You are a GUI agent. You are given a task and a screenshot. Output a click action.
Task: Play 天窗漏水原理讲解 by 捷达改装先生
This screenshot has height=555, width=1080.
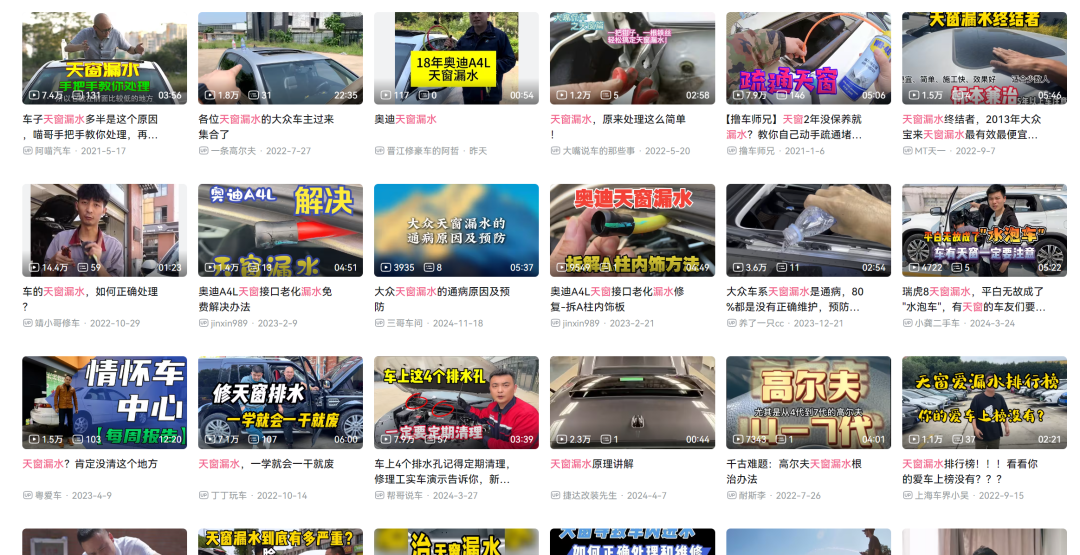[632, 402]
